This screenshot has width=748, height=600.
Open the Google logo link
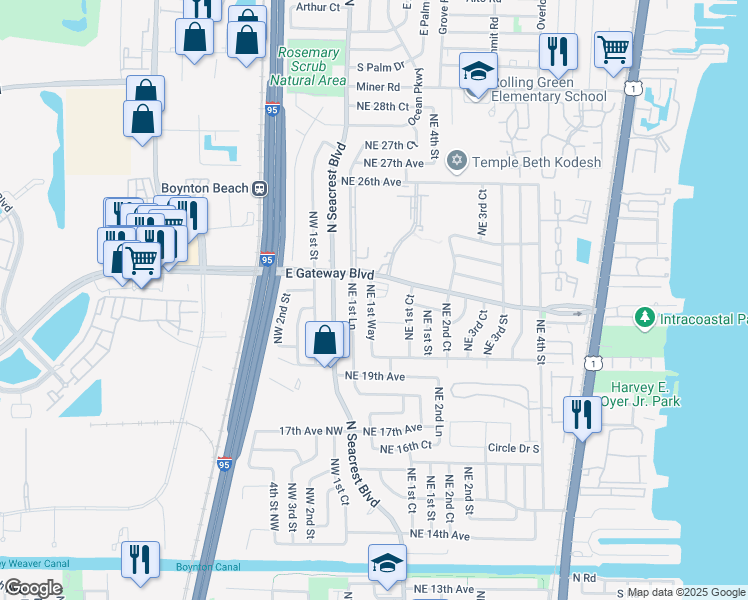click(33, 588)
